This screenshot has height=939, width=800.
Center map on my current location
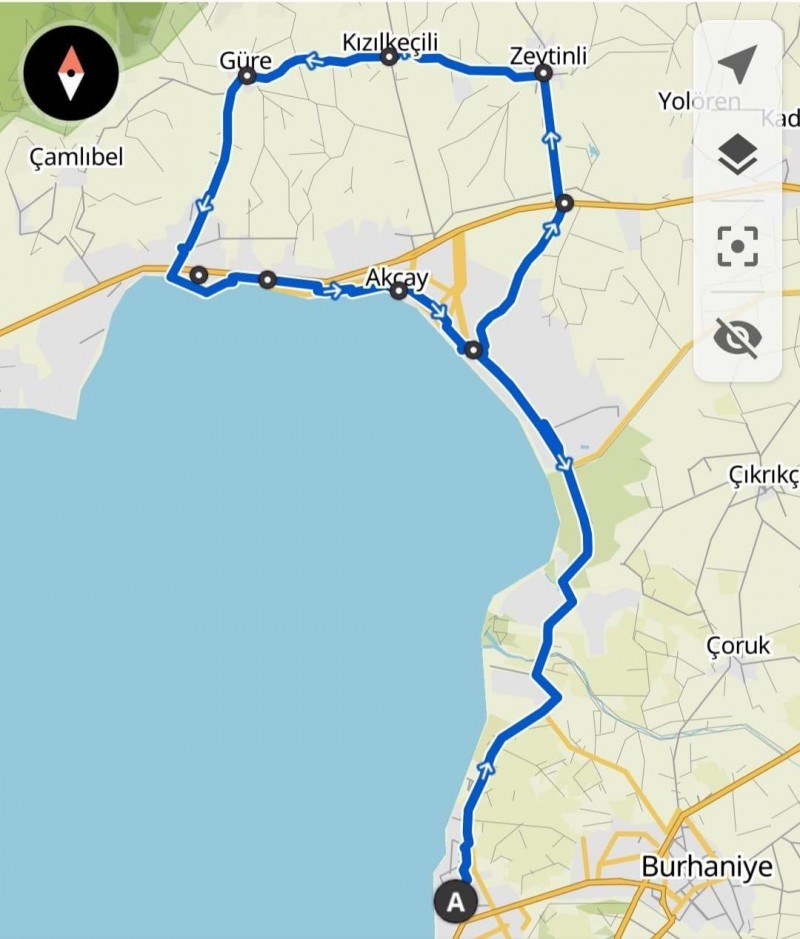pos(737,64)
